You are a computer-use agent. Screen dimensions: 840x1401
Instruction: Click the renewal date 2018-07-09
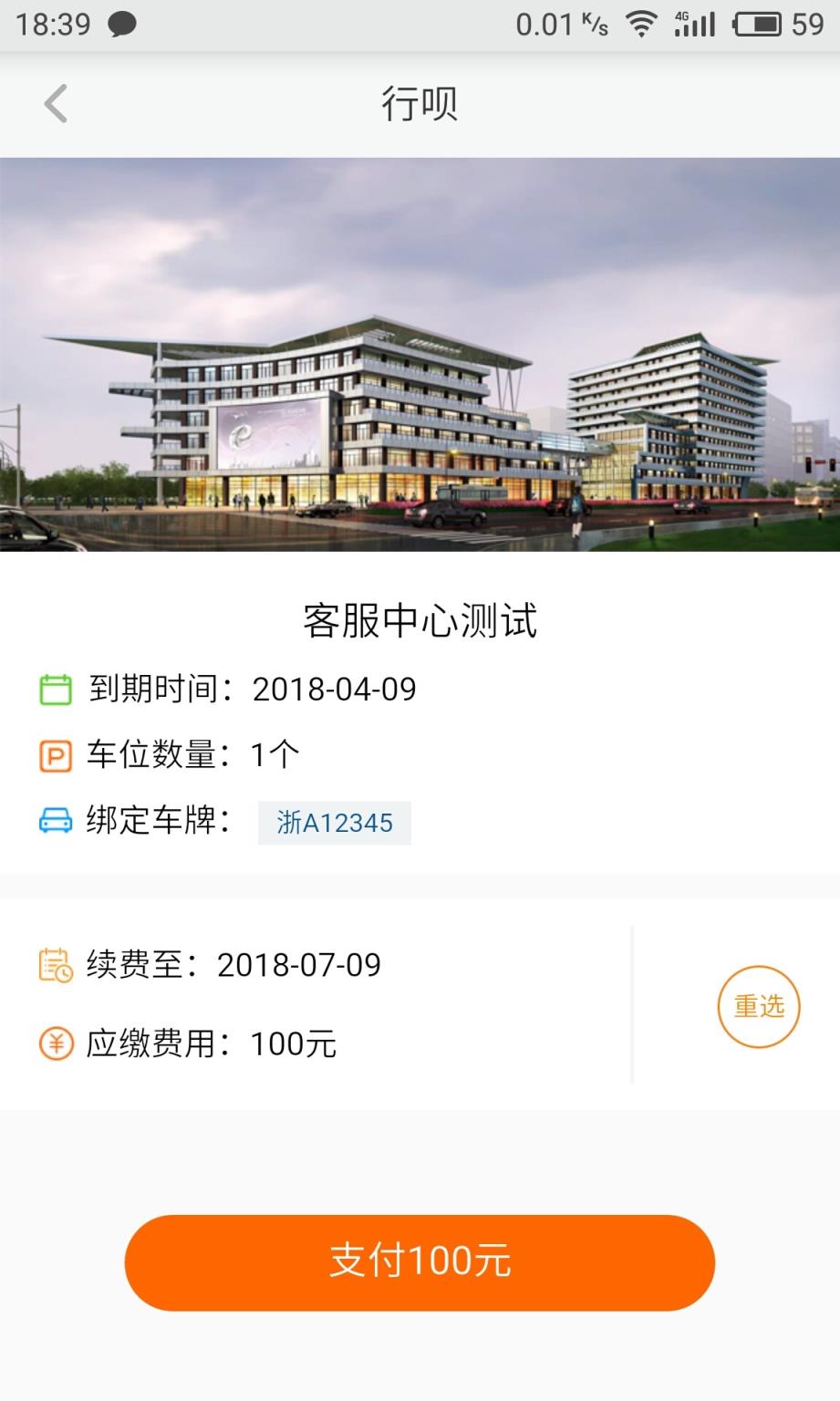tap(298, 964)
